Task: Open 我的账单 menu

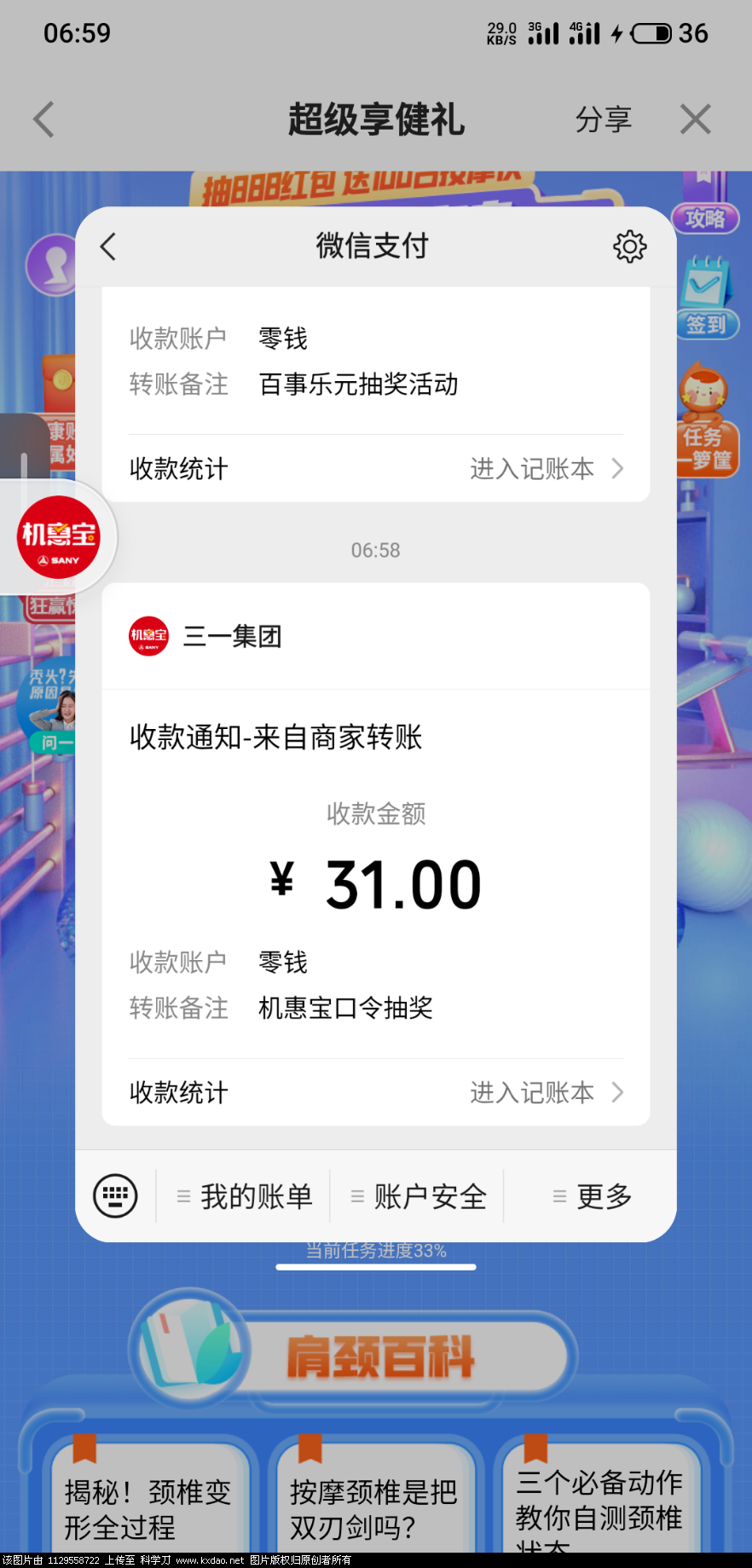Action: [246, 1196]
